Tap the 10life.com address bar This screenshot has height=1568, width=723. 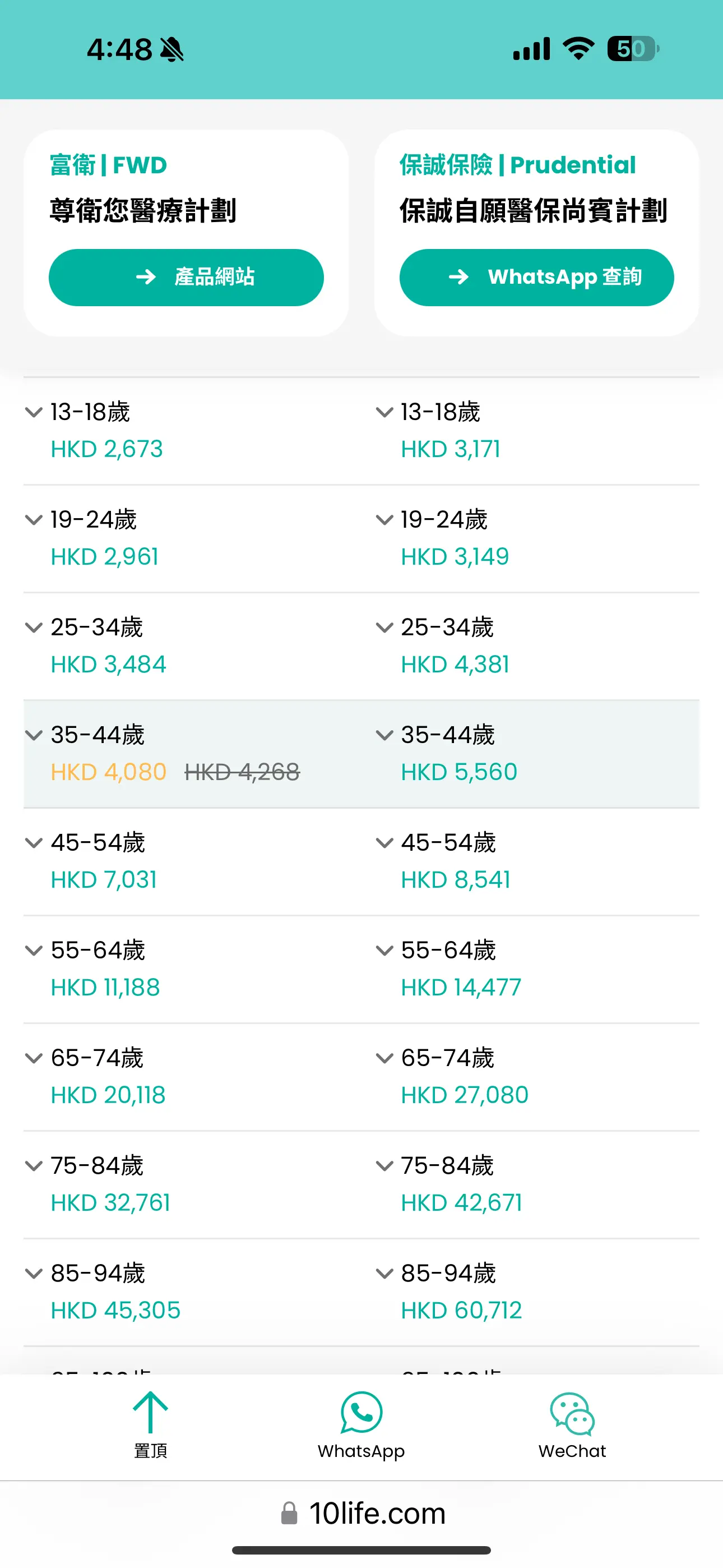(x=361, y=1513)
